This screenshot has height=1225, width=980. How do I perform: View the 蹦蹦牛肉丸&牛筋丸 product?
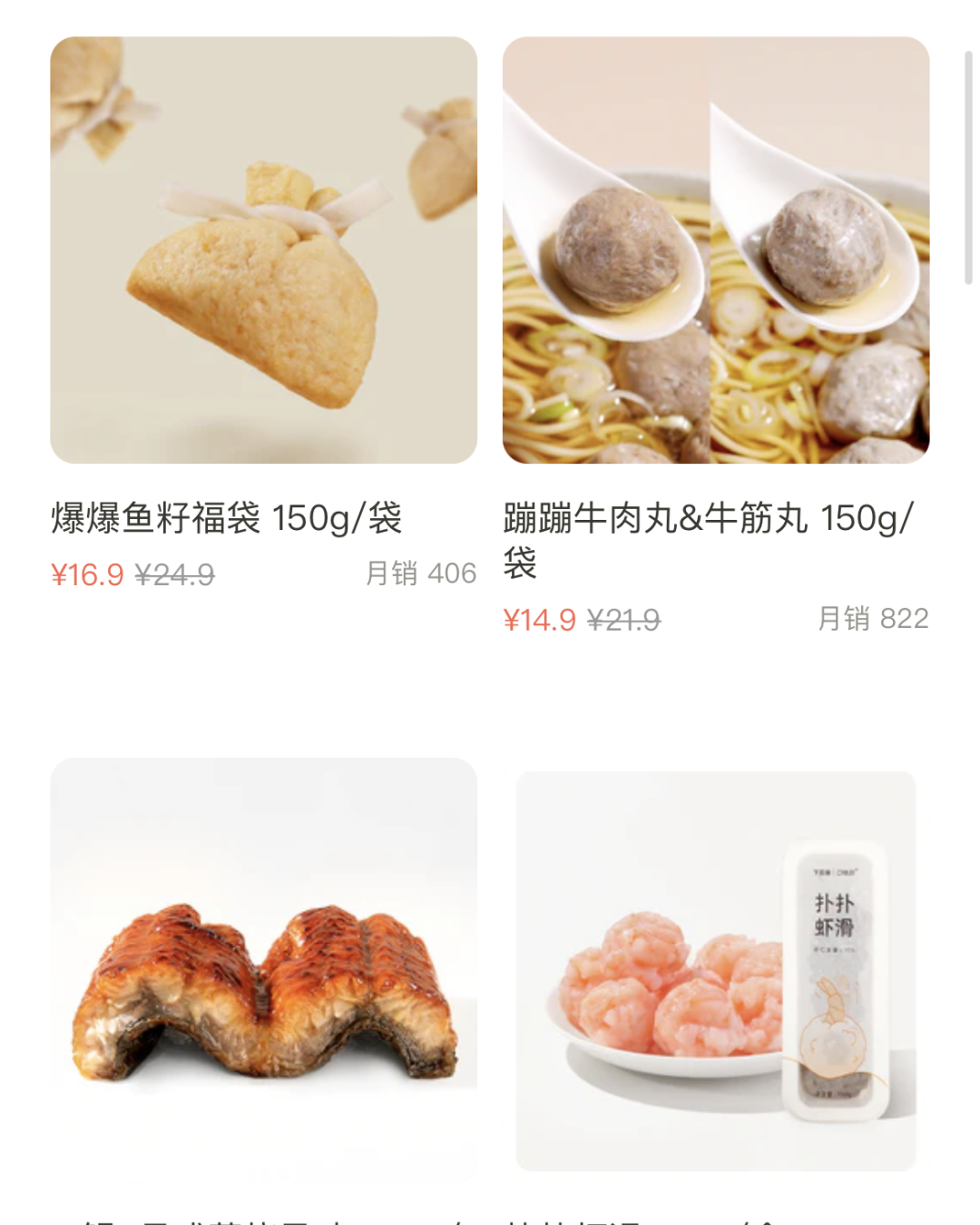pyautogui.click(x=716, y=250)
